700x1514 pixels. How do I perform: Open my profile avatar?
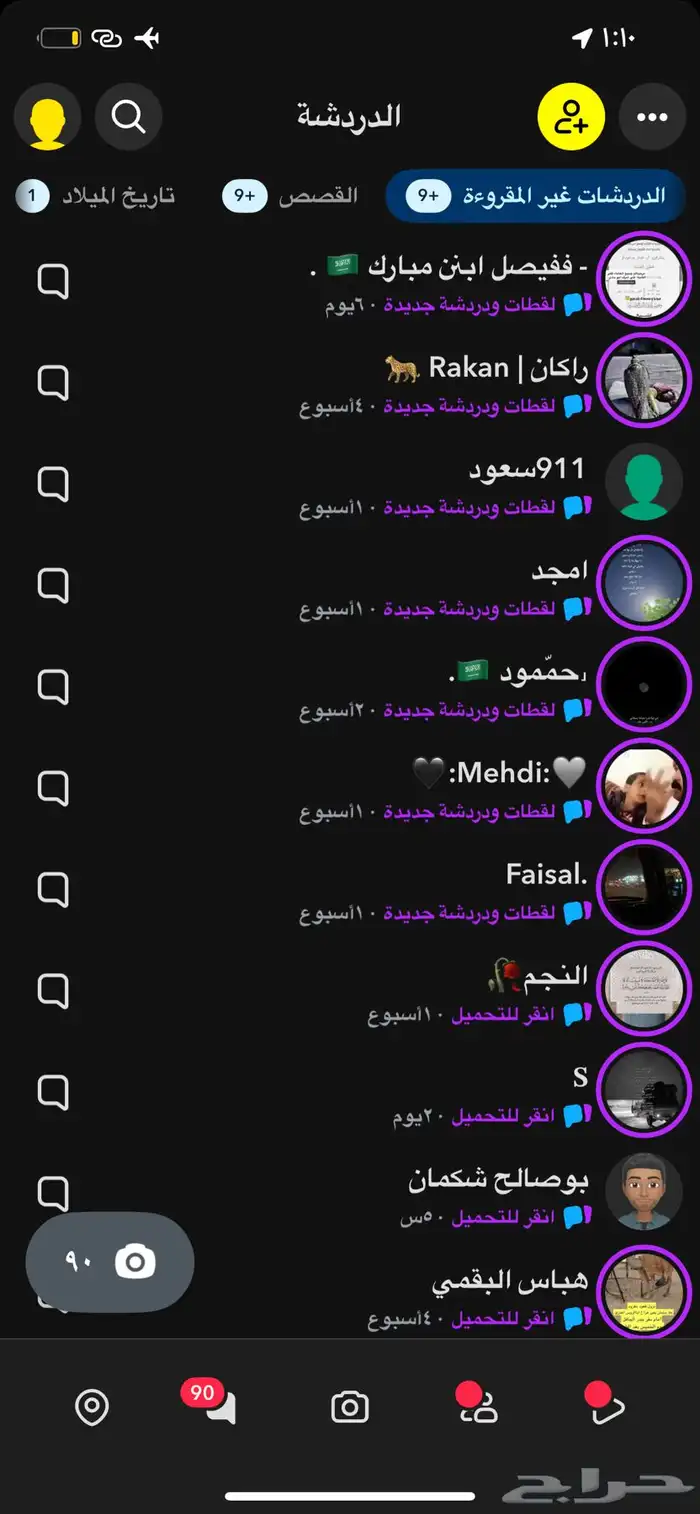coord(47,118)
